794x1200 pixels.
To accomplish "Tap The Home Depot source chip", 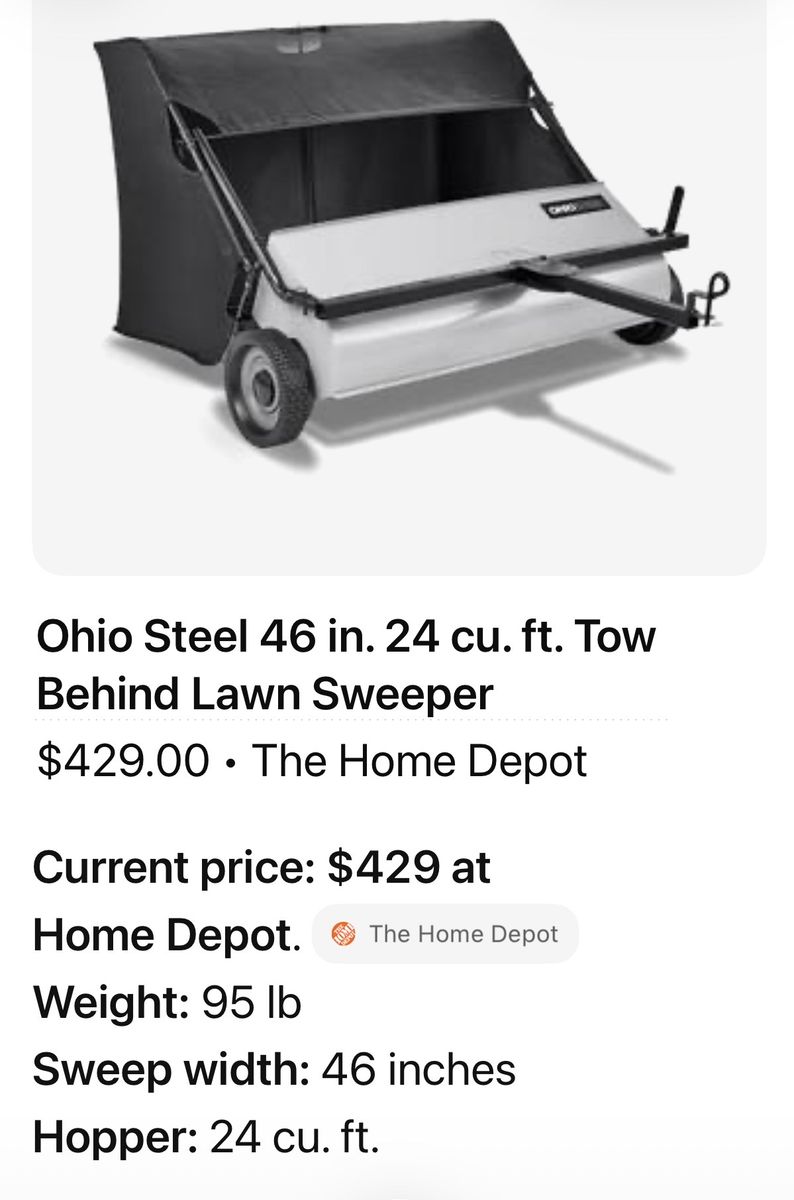I will (445, 934).
